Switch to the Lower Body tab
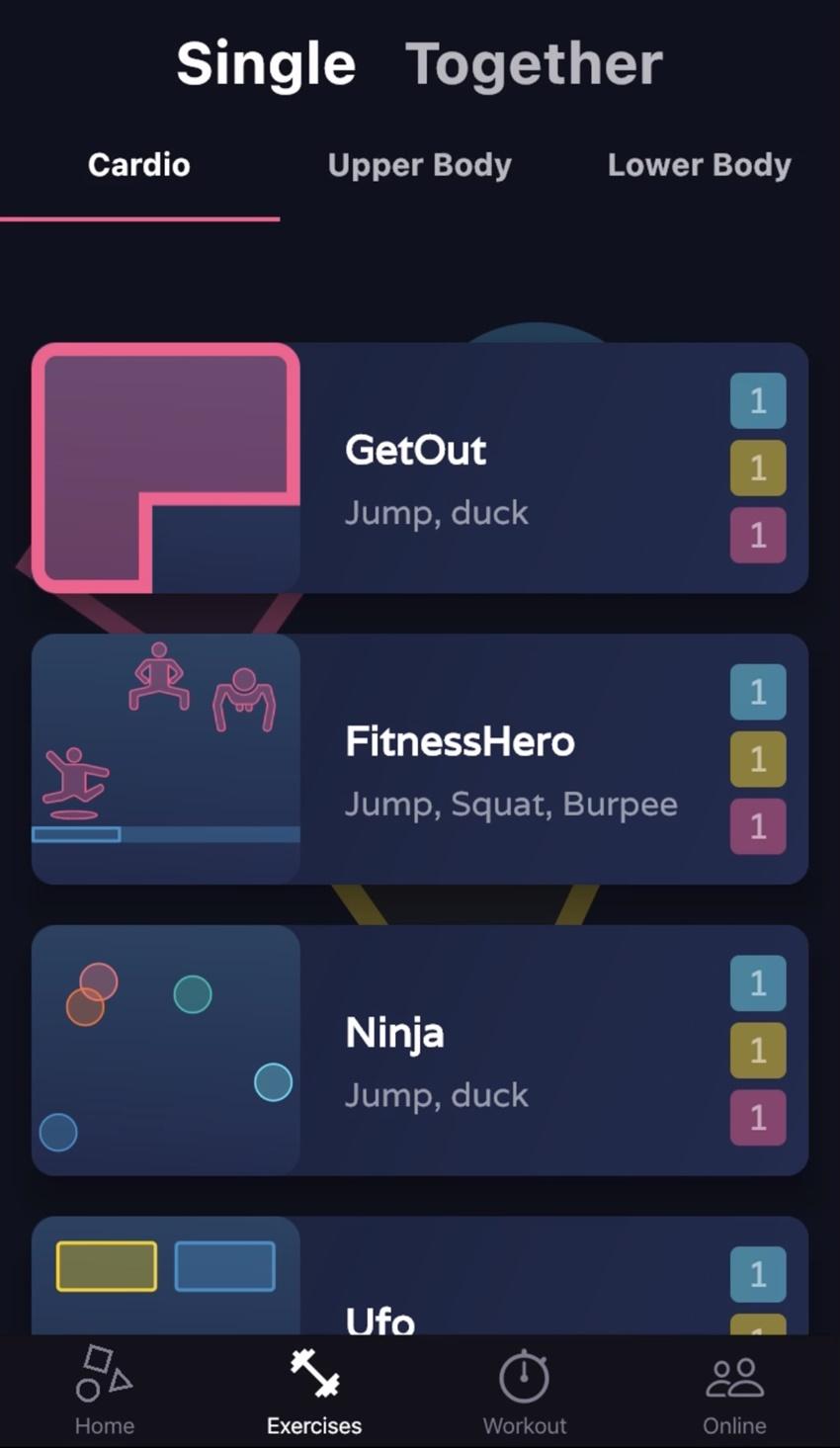Viewport: 840px width, 1448px height. click(699, 165)
